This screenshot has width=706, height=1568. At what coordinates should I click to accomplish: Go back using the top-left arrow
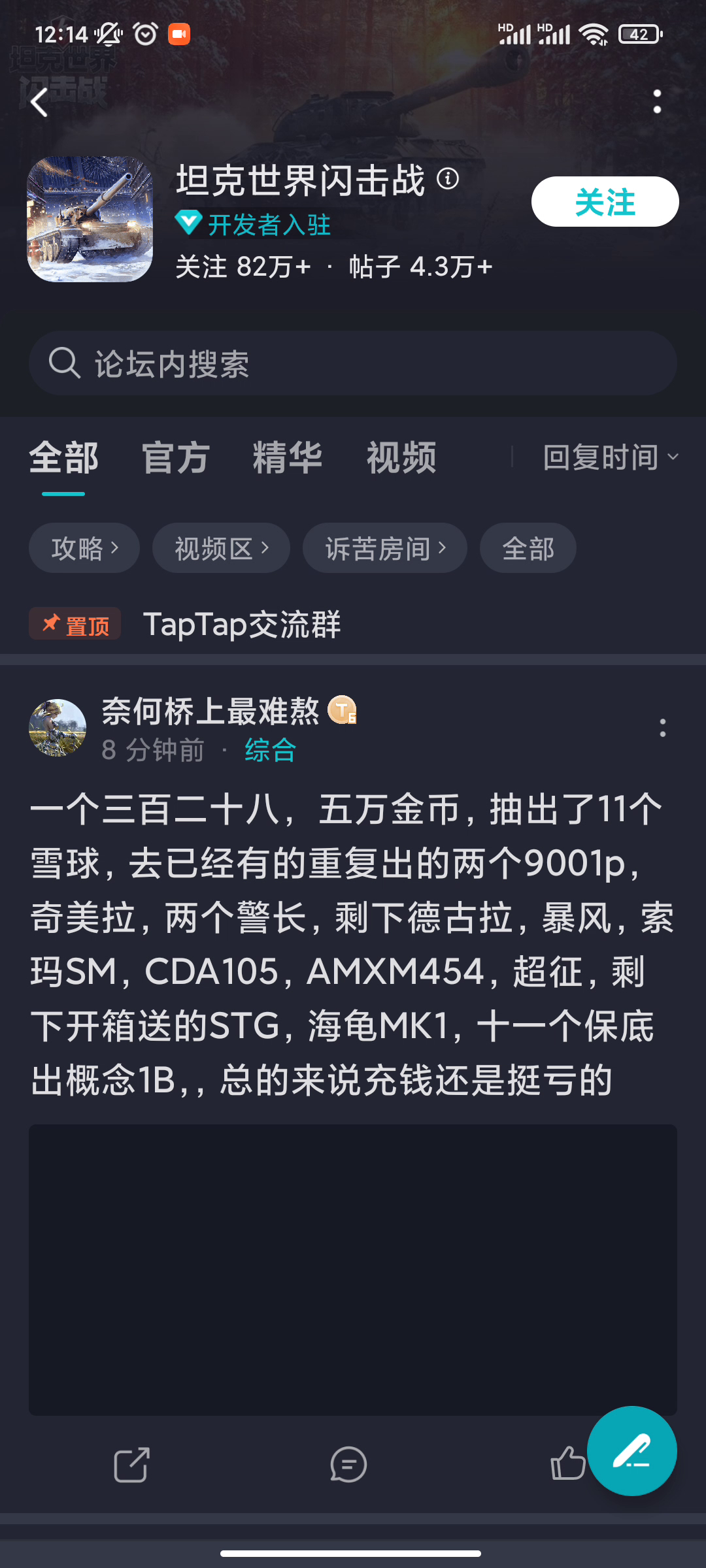(x=40, y=102)
